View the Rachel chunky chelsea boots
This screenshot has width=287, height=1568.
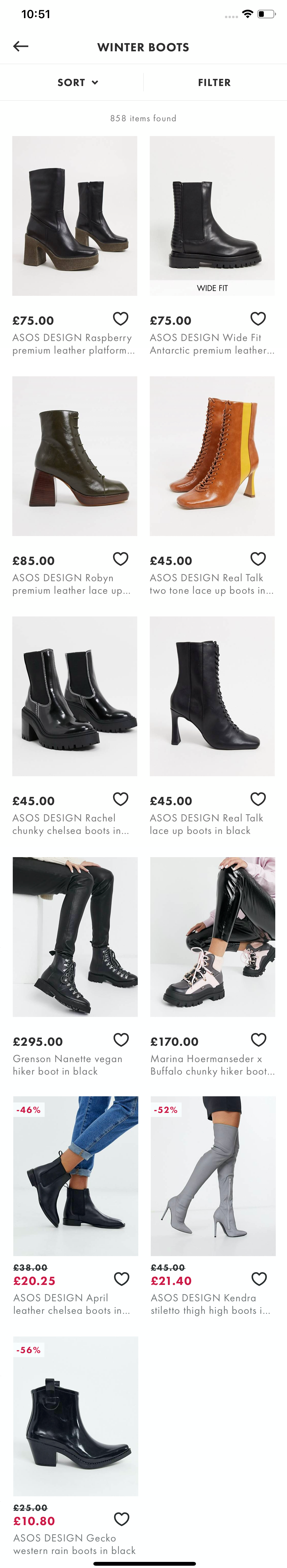pyautogui.click(x=74, y=696)
